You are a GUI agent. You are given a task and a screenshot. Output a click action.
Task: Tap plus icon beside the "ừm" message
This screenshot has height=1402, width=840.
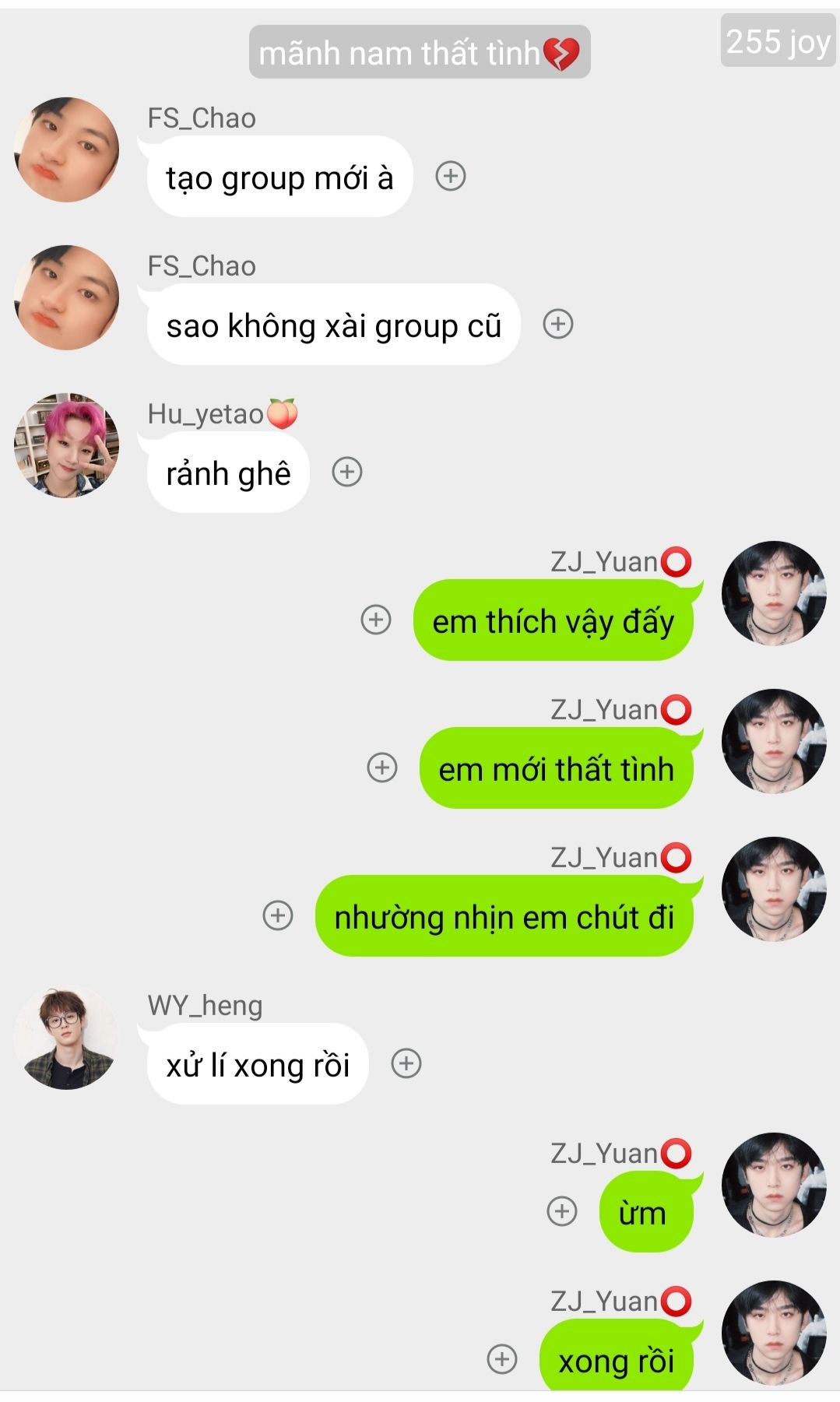click(562, 1211)
